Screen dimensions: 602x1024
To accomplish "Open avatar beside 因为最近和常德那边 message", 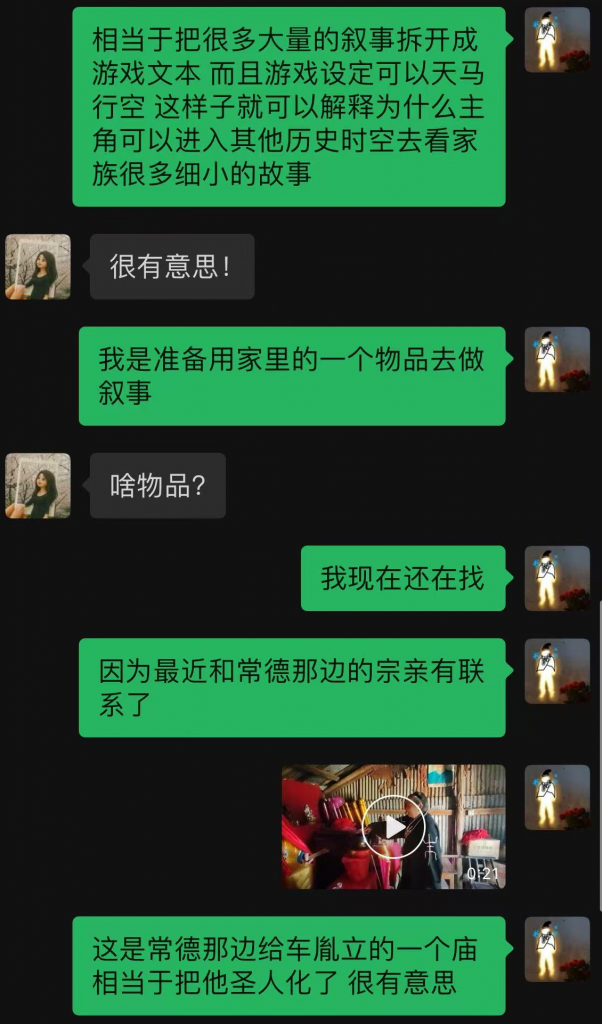I will coord(557,670).
